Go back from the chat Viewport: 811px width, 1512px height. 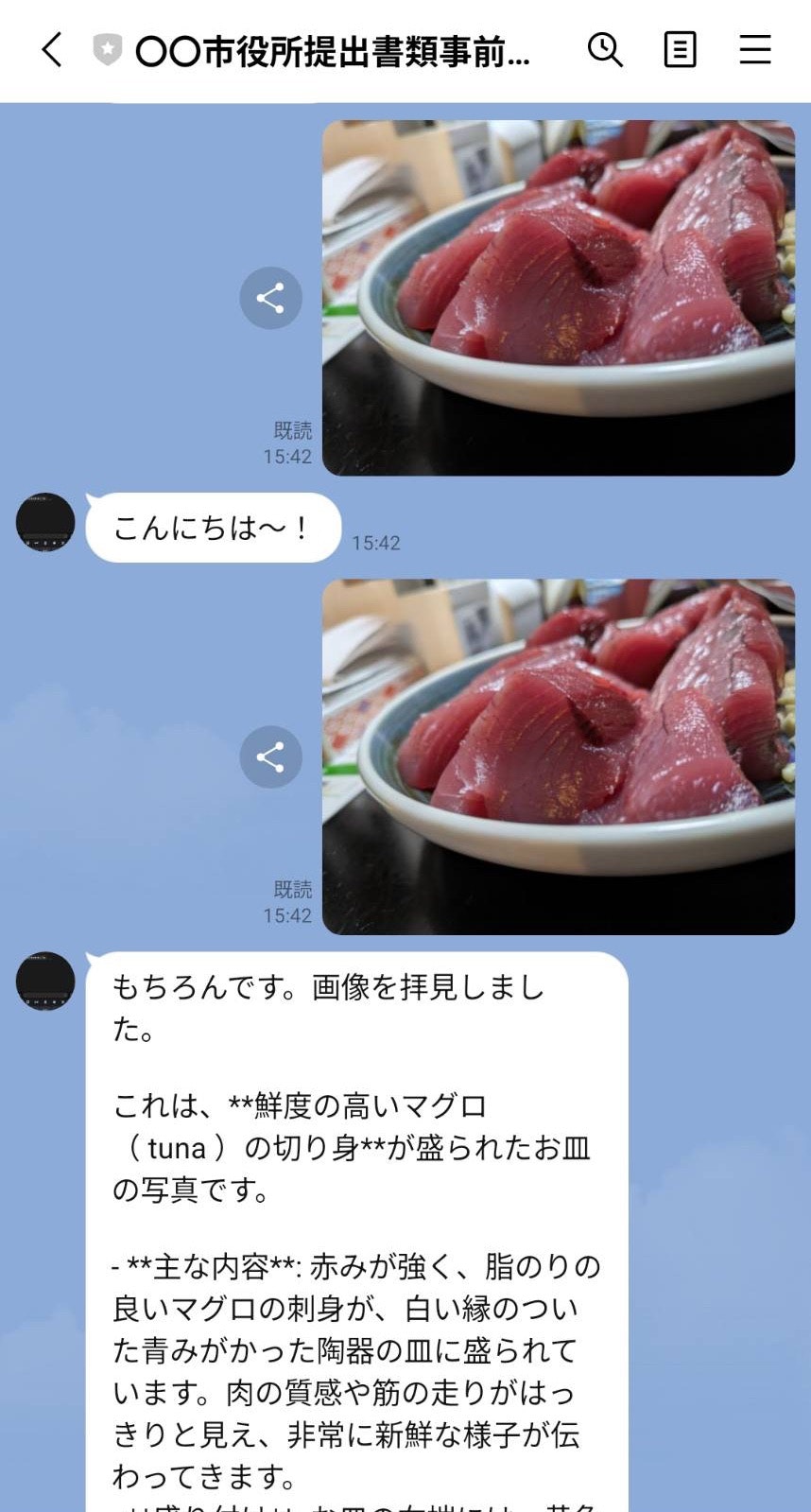52,49
